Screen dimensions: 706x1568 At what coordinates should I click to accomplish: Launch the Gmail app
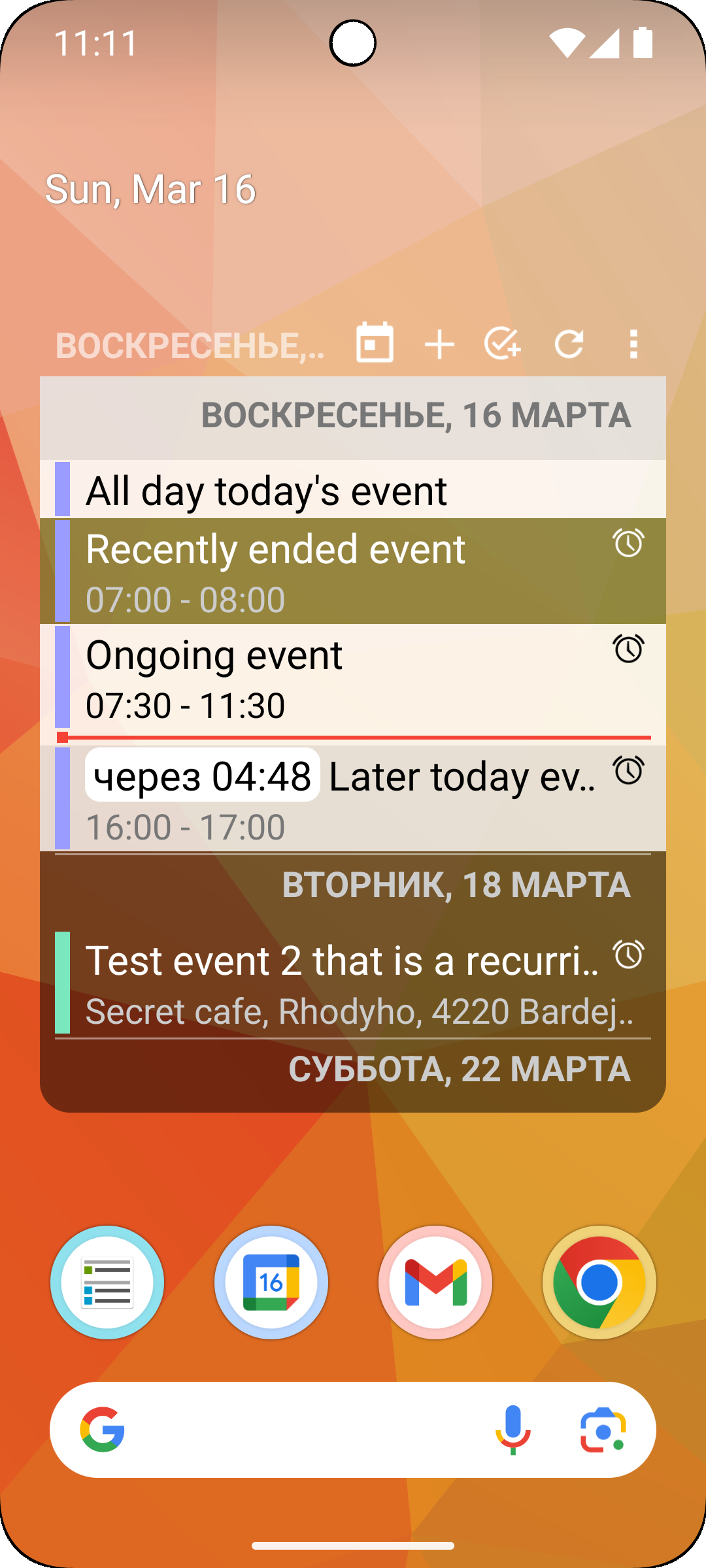pos(435,1282)
